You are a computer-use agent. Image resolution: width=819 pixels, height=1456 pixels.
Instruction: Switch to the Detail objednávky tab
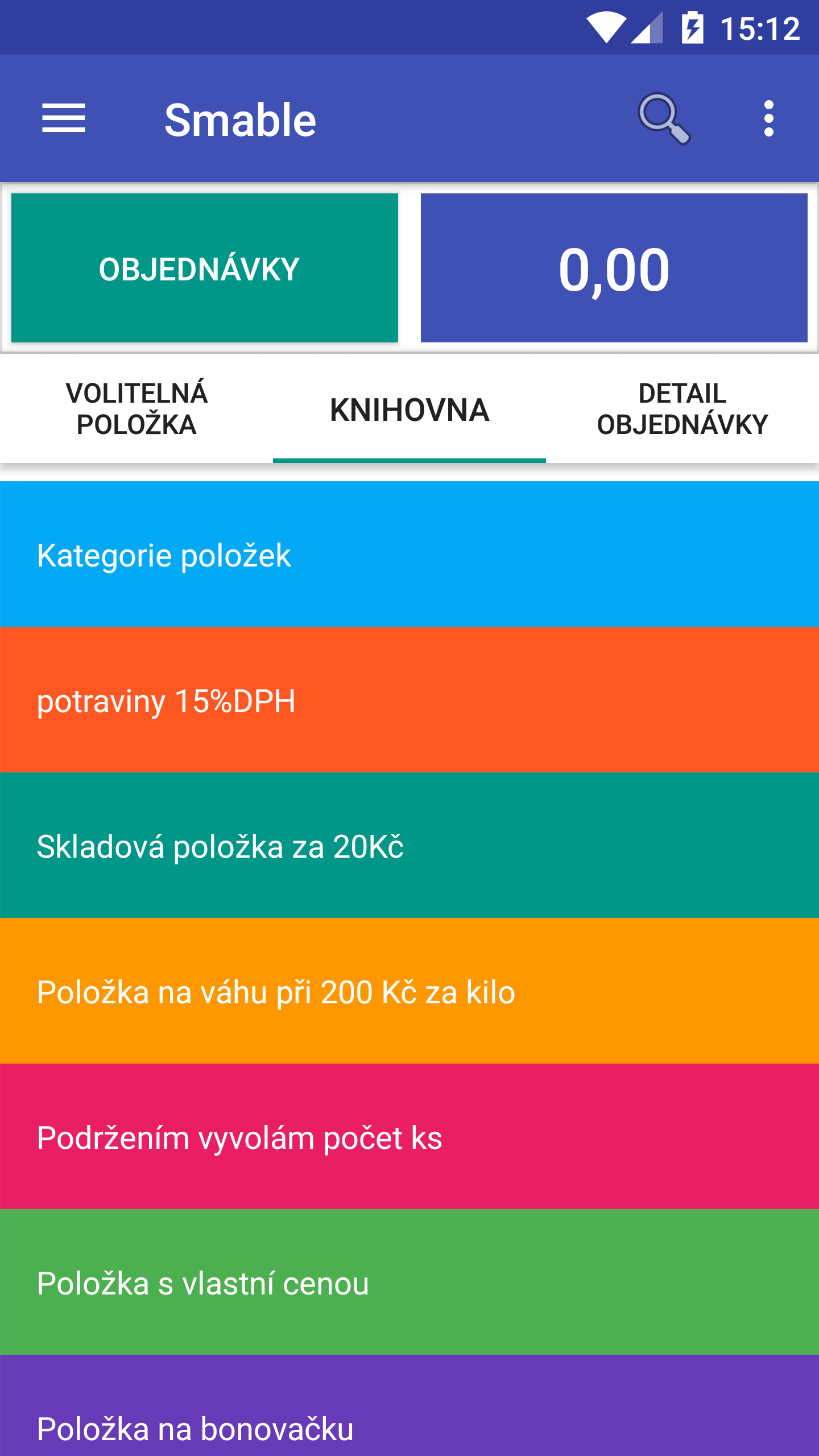tap(682, 409)
